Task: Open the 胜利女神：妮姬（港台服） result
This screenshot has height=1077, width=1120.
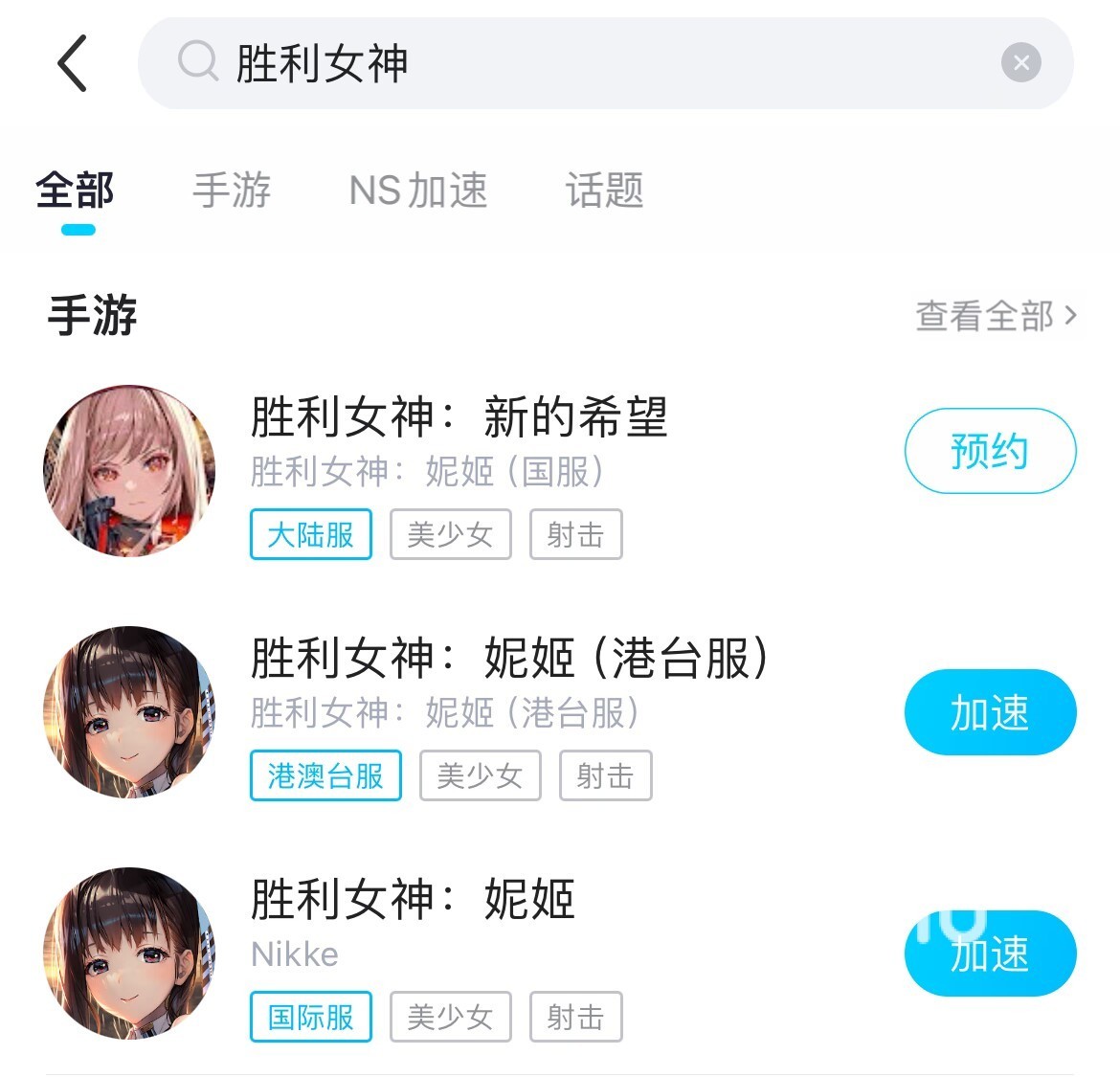Action: point(507,659)
